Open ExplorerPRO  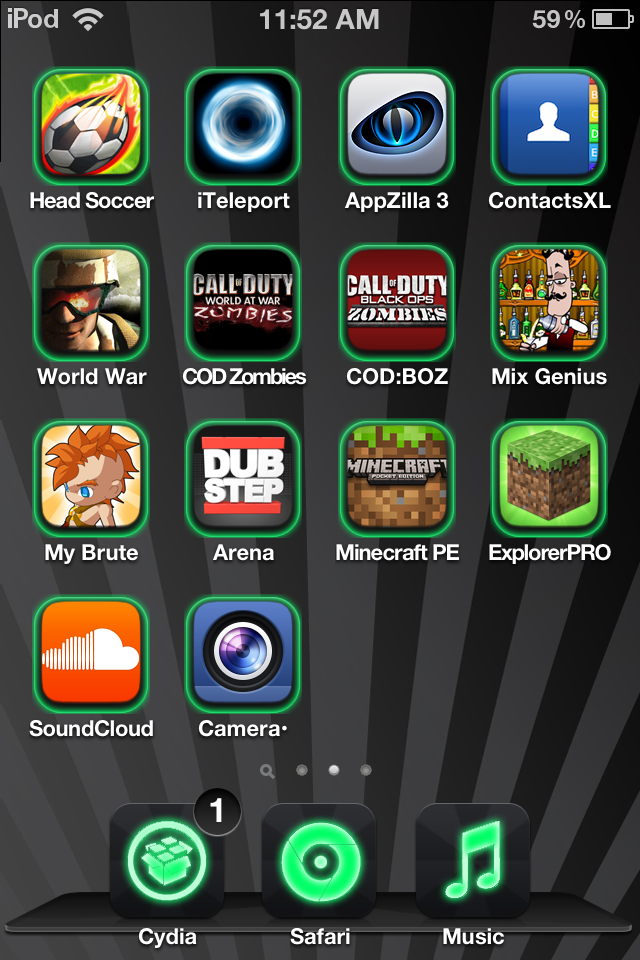coord(549,478)
